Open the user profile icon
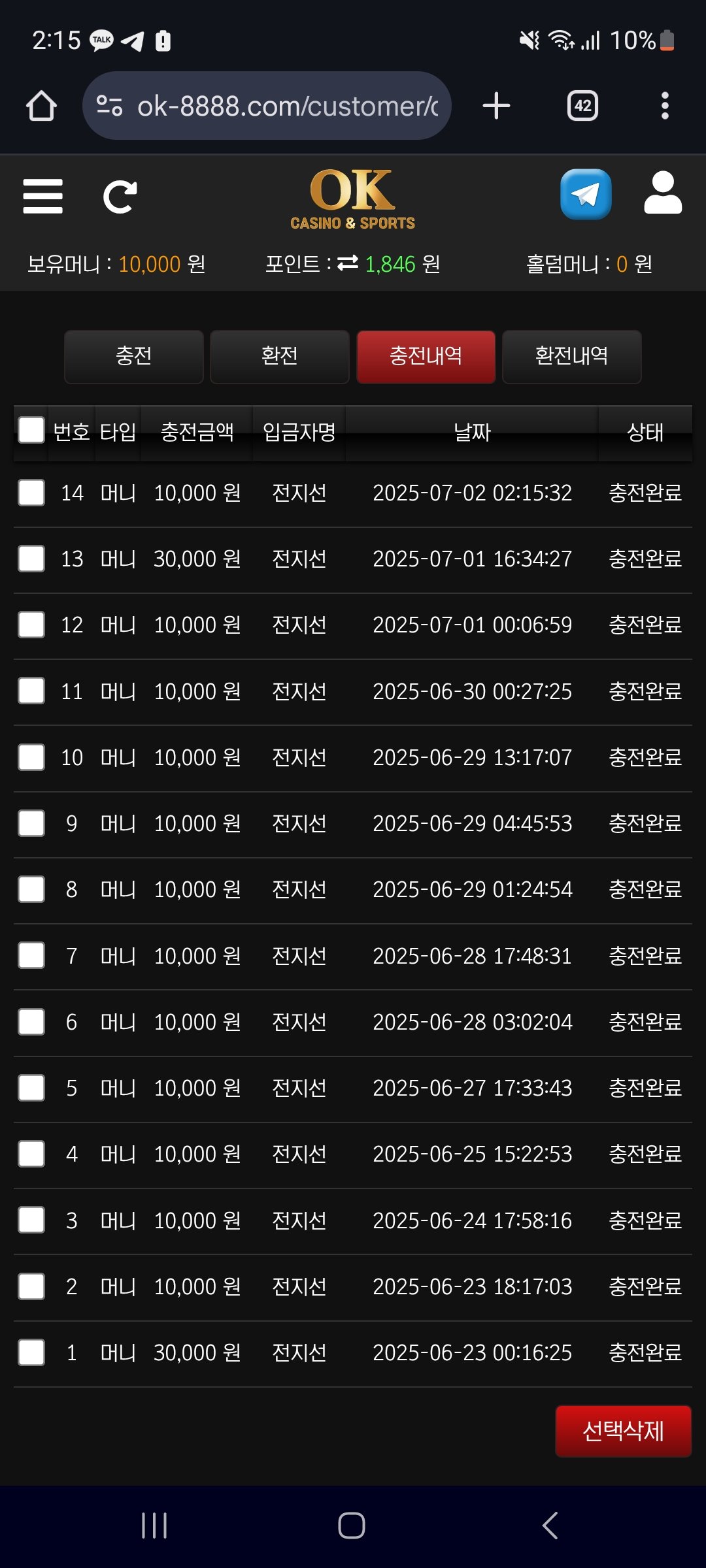 [x=663, y=193]
